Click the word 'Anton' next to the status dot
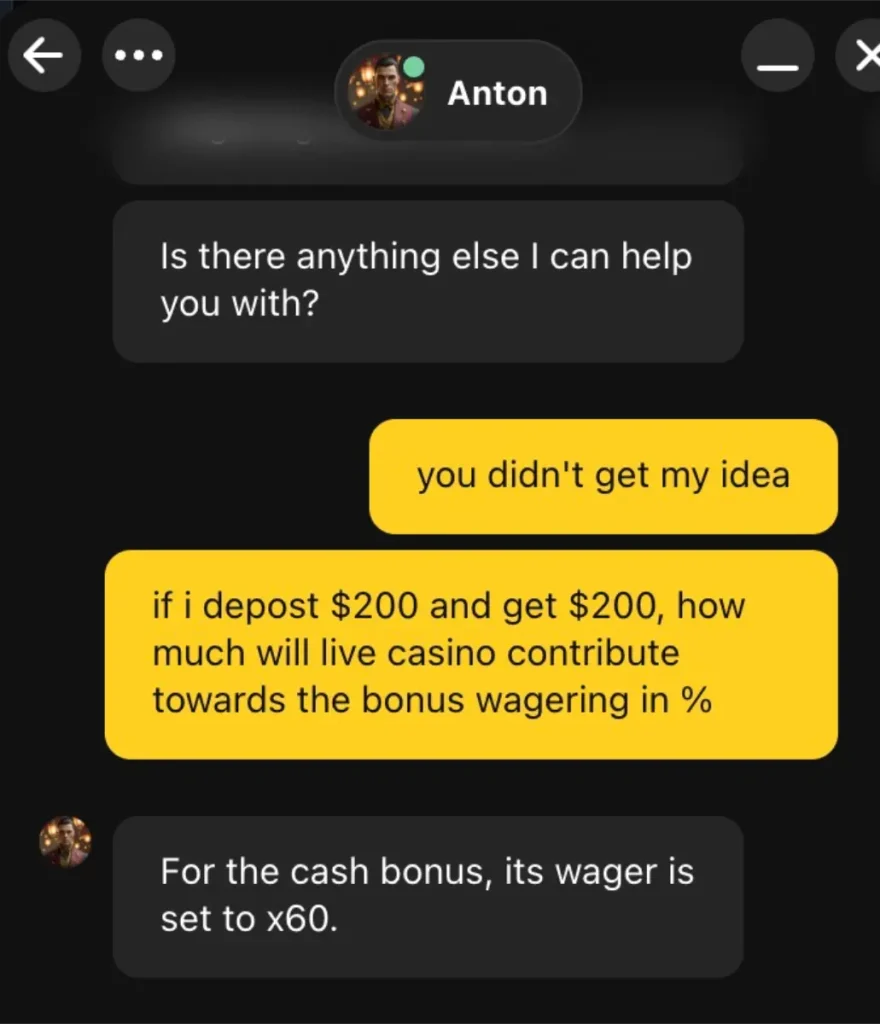Screen dimensions: 880x1024 (x=497, y=92)
